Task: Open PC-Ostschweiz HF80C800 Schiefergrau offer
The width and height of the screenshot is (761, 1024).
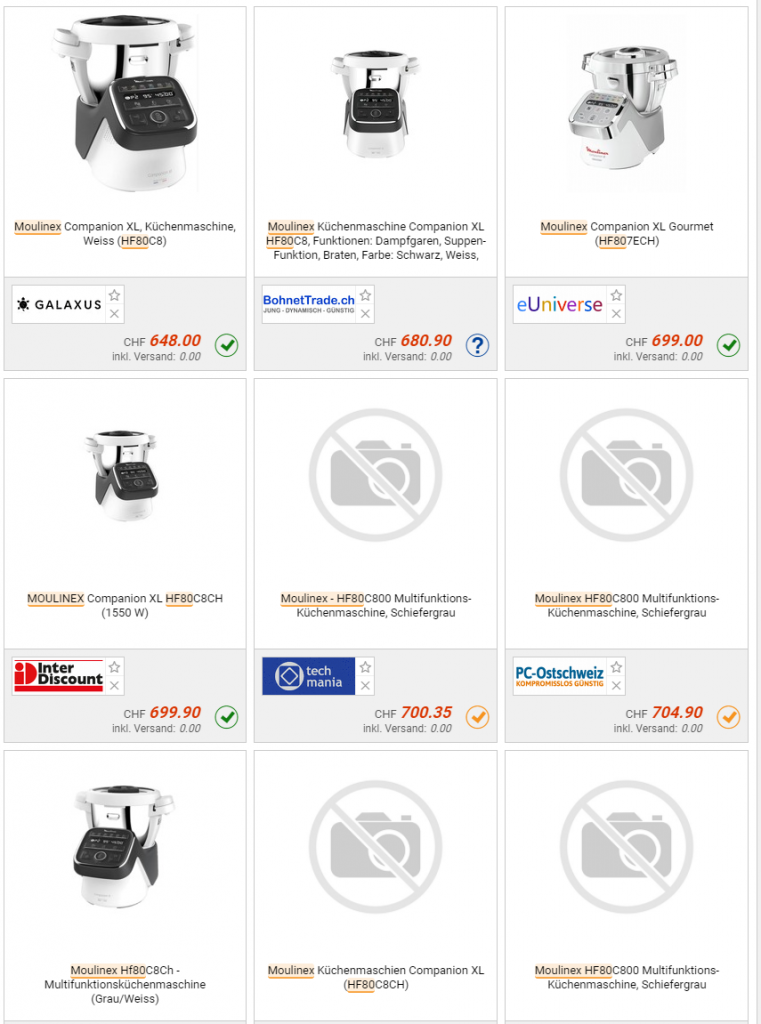Action: [626, 605]
